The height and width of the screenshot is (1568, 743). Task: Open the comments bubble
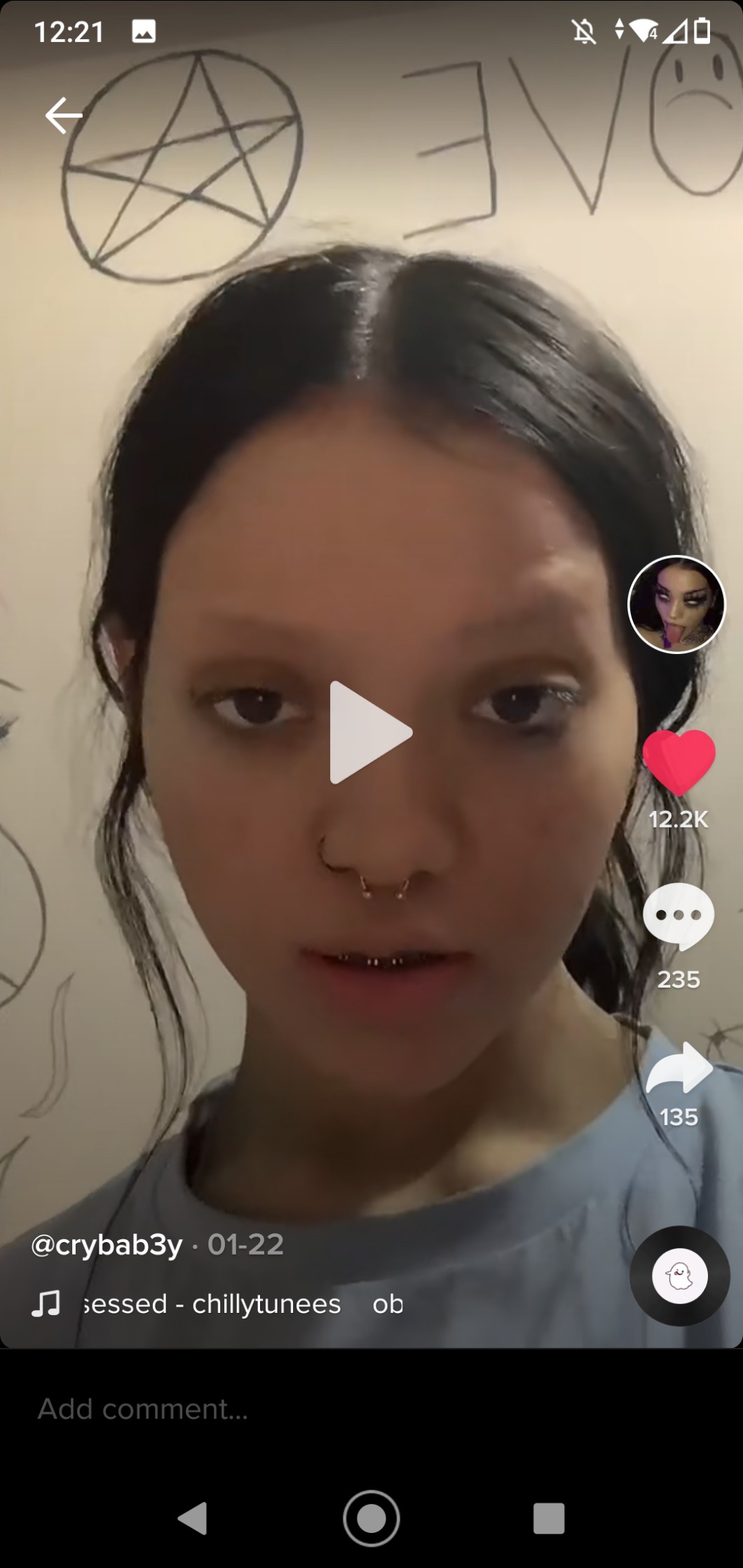[679, 916]
